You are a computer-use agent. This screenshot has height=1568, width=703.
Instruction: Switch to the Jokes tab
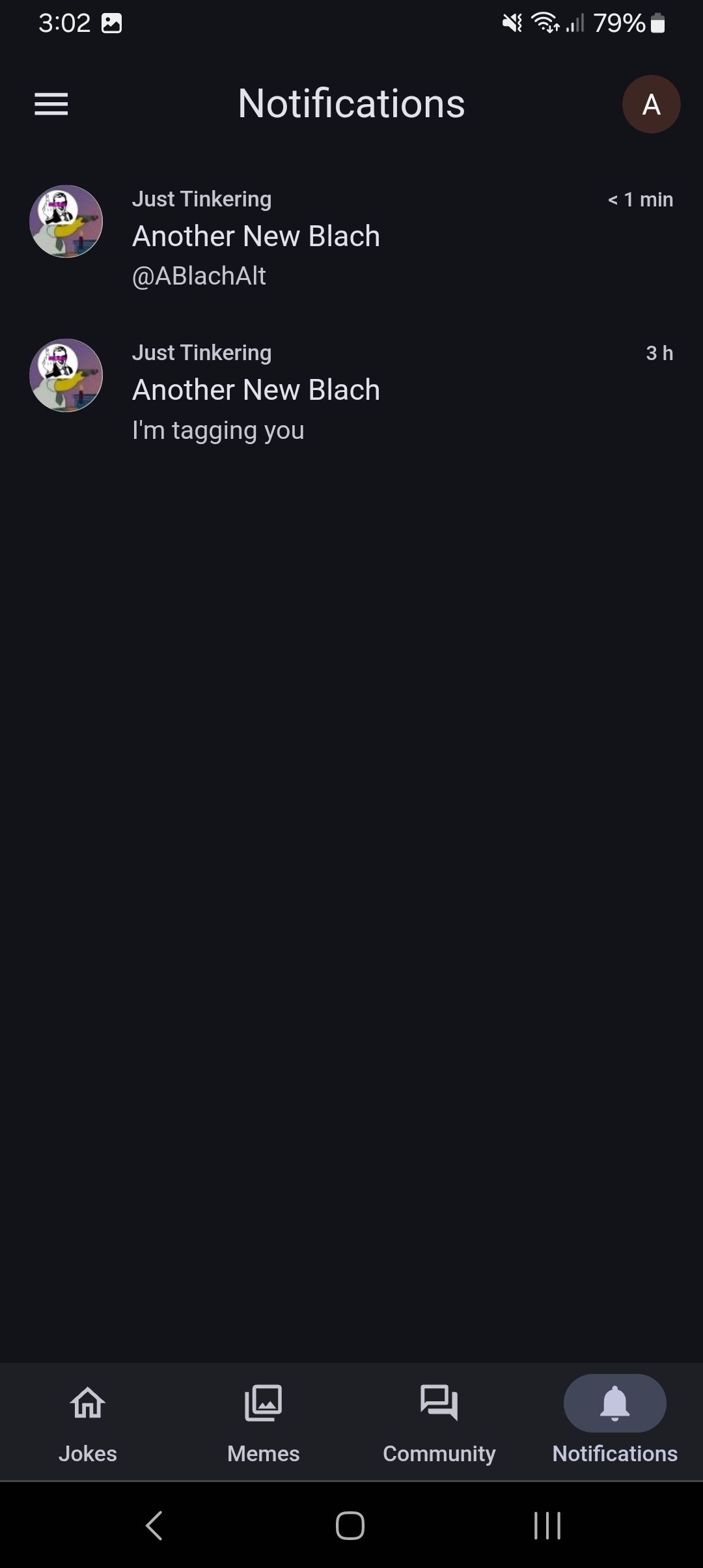88,1423
